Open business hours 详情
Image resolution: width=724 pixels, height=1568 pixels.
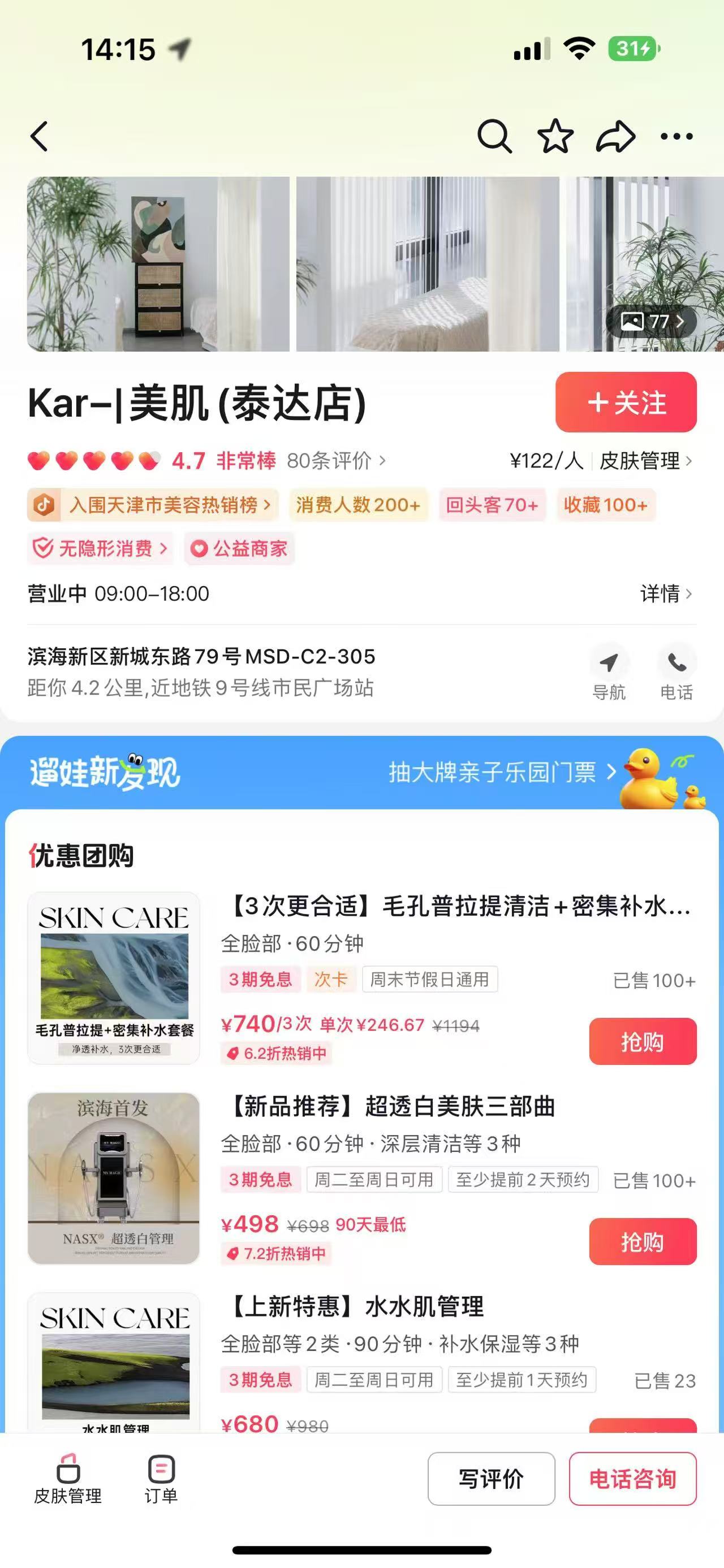[665, 593]
